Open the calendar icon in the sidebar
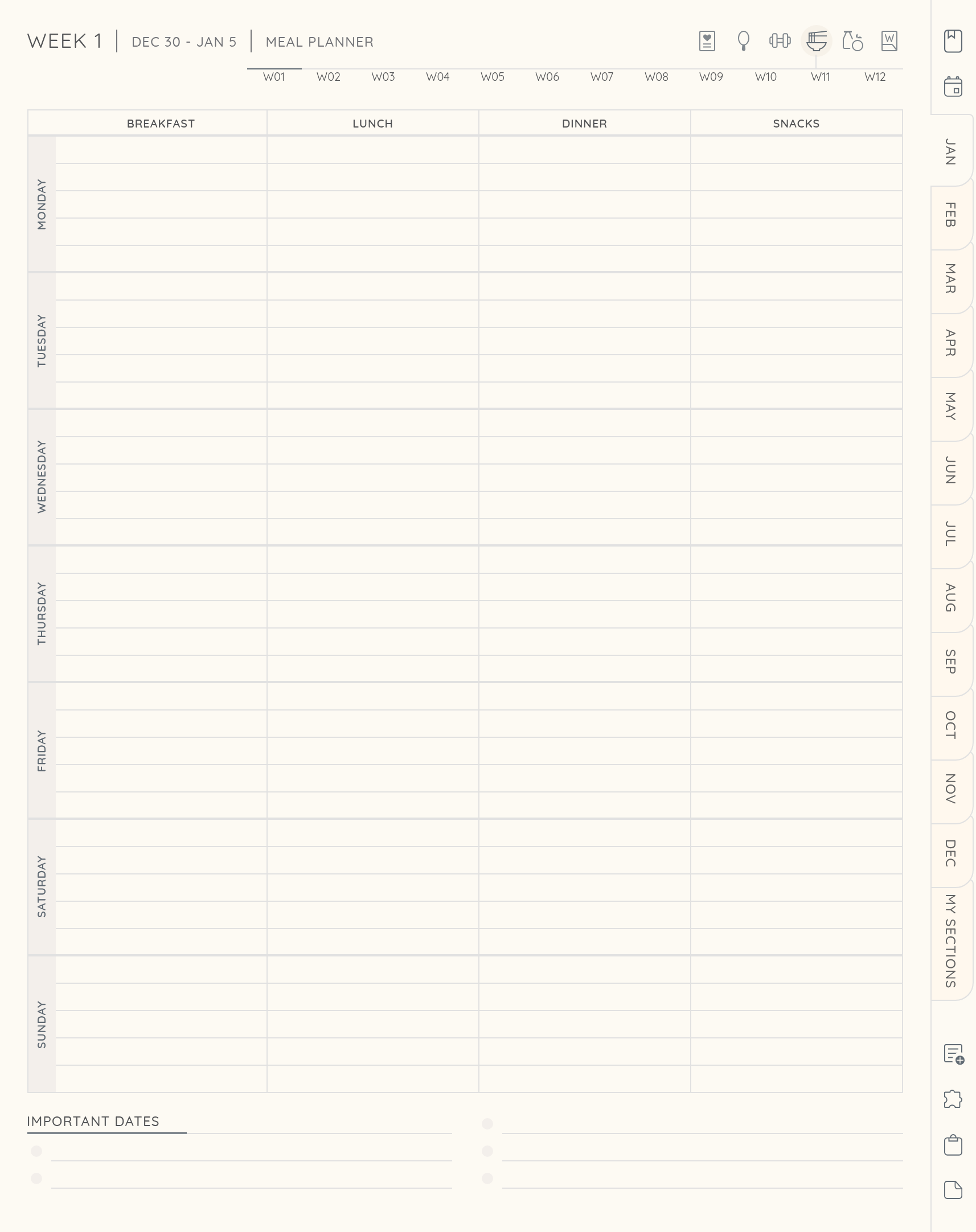976x1232 pixels. (x=953, y=87)
